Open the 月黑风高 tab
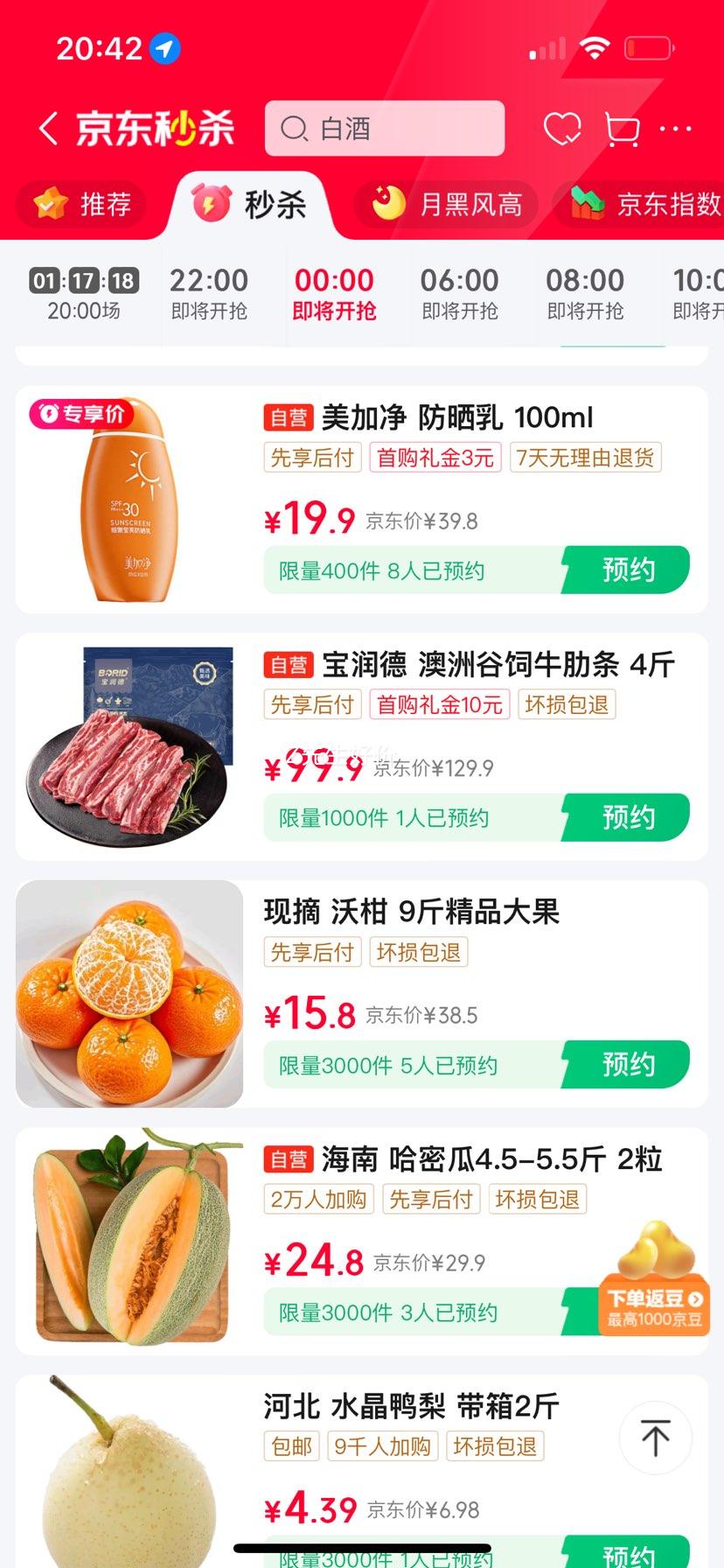The width and height of the screenshot is (724, 1568). pos(446,205)
